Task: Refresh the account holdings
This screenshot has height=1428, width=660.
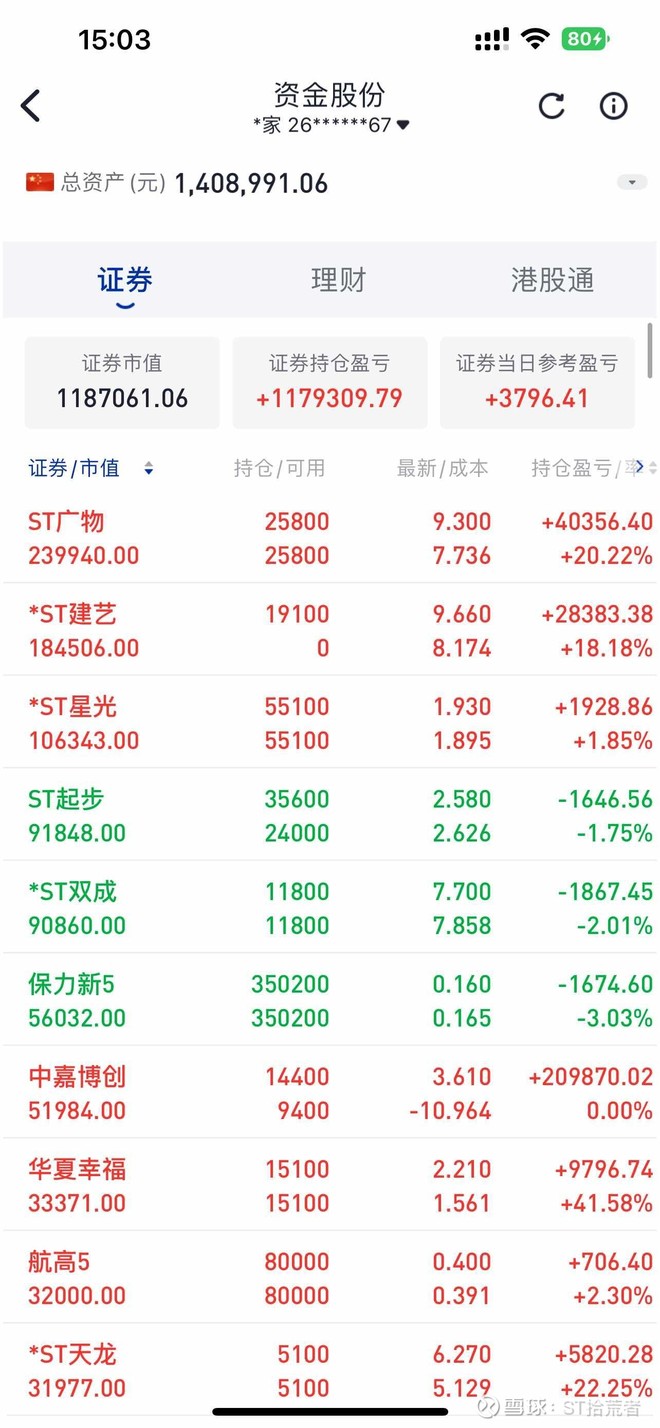Action: (x=552, y=106)
